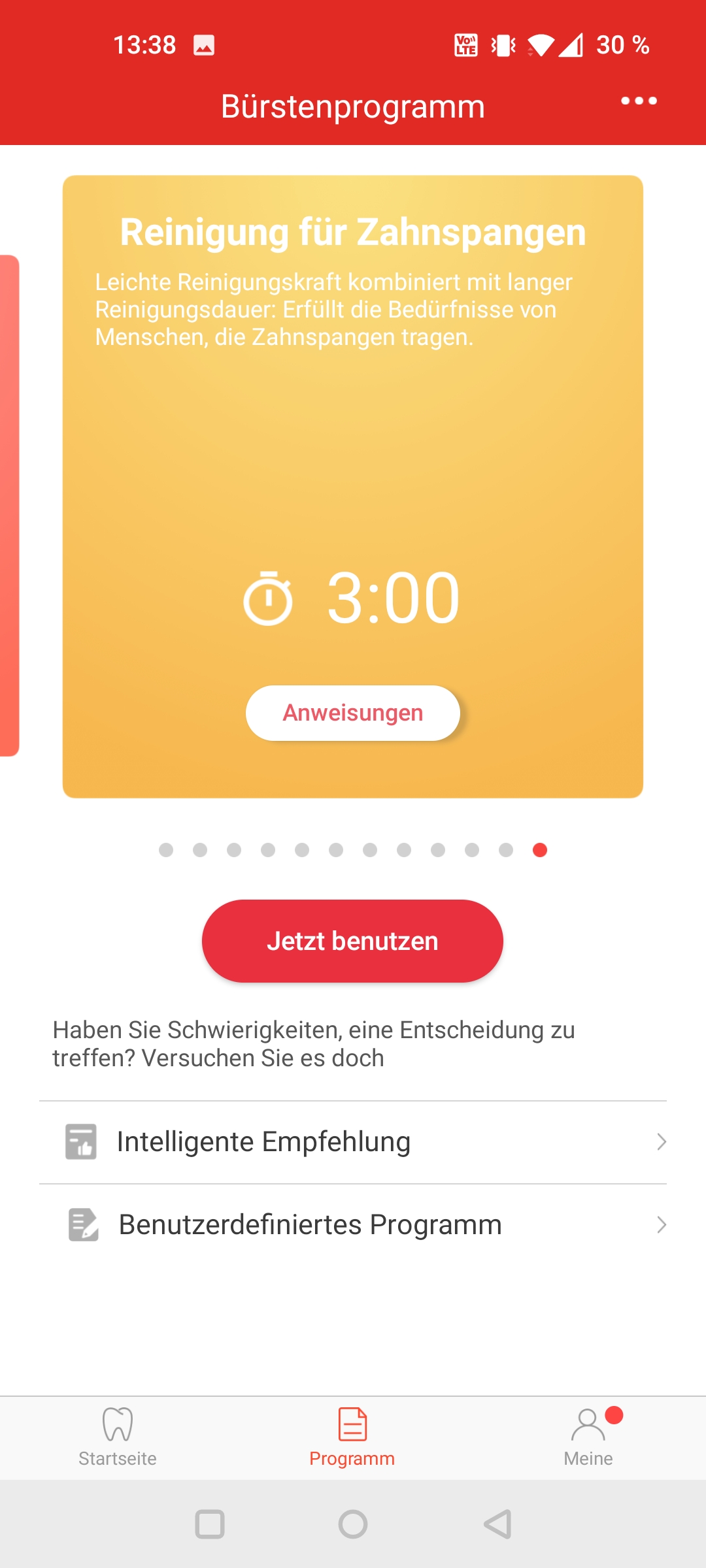
Task: Select the Reinigung für Zahnspangen program card
Action: click(353, 487)
